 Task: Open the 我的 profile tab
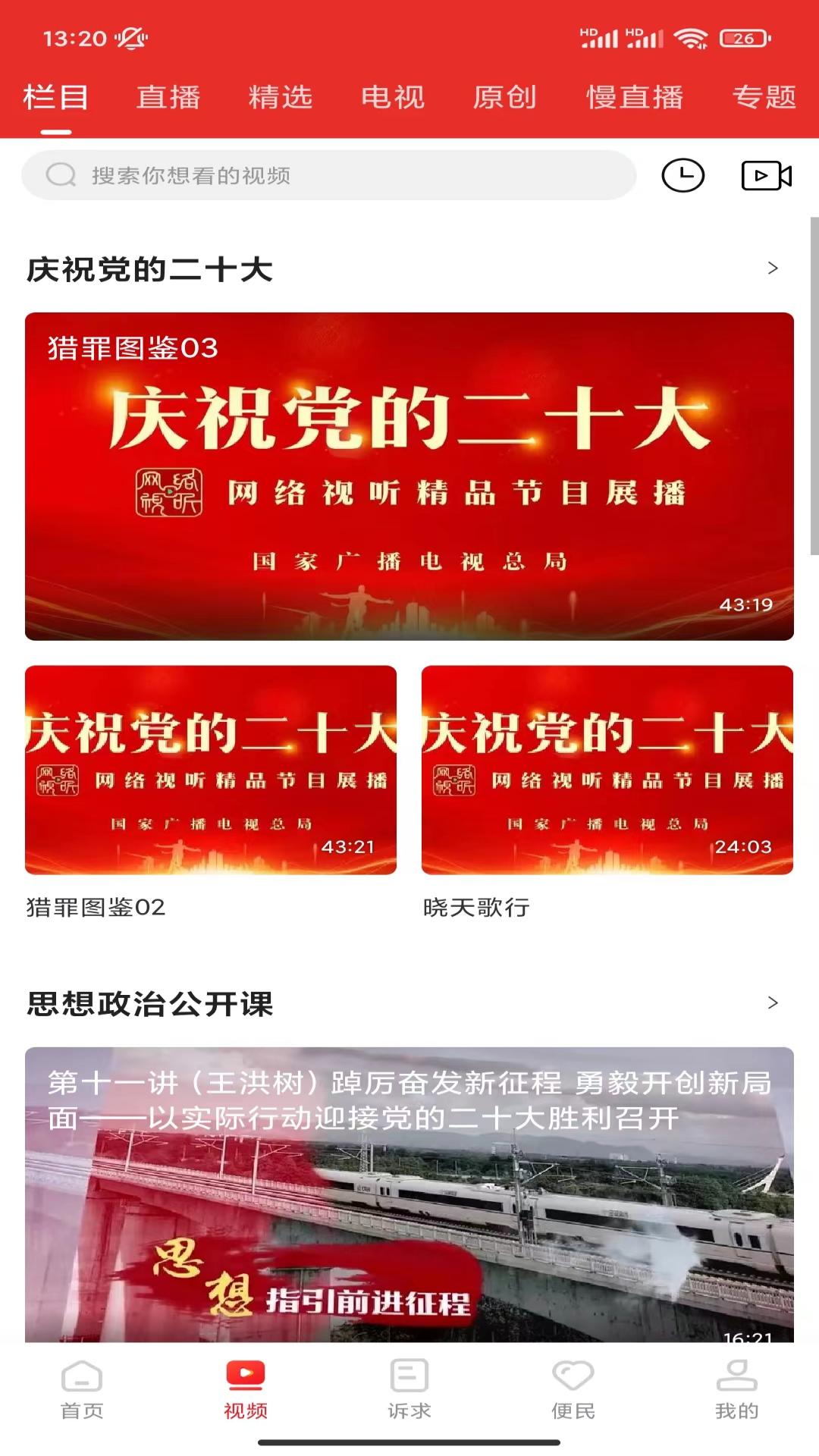[x=736, y=1389]
